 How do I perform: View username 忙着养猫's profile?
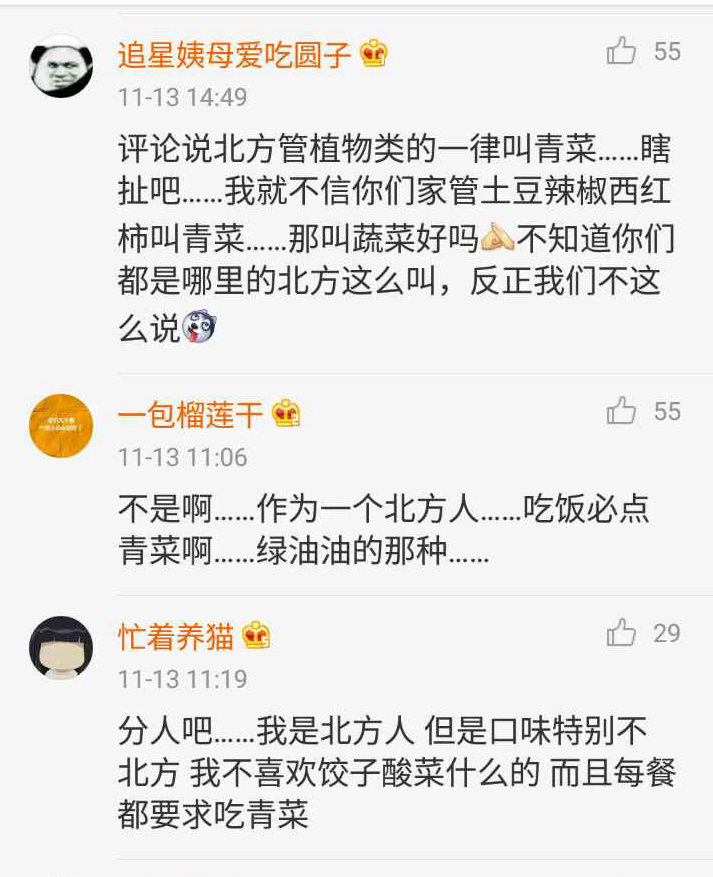point(176,636)
